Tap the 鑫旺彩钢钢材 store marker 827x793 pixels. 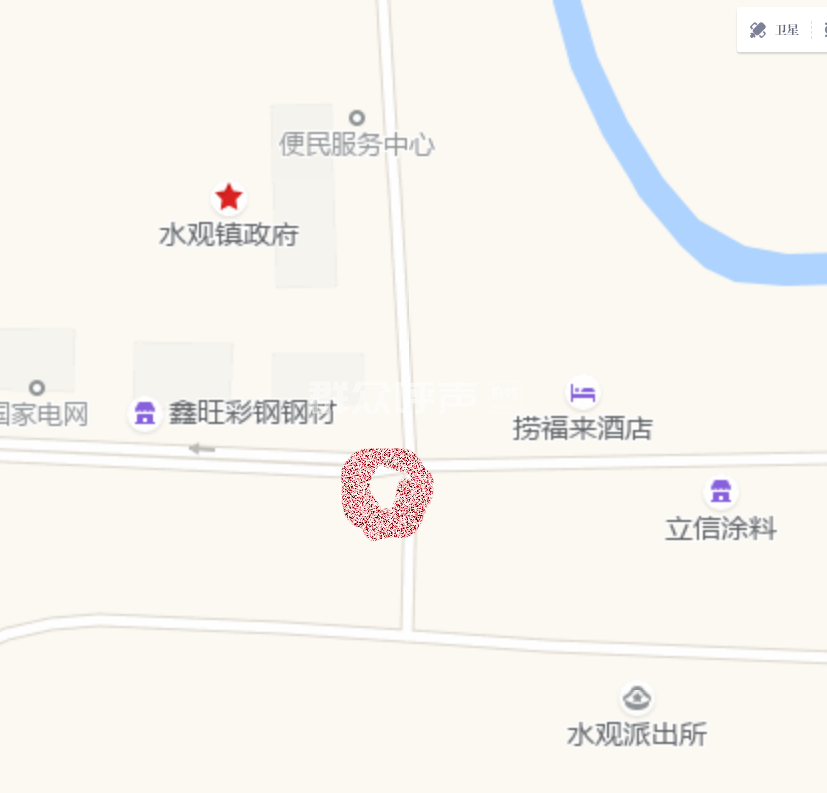tap(145, 413)
